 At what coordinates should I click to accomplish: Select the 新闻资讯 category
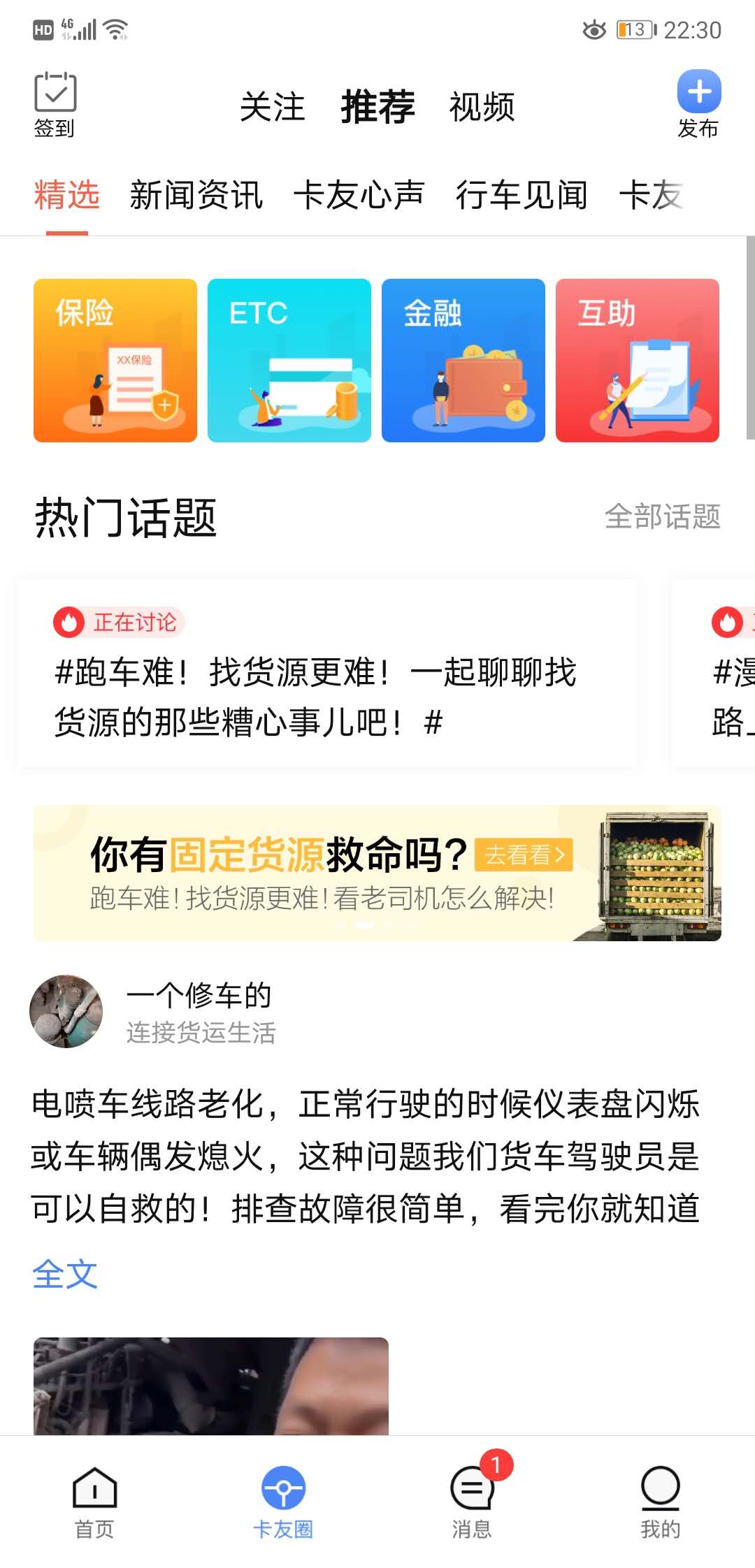pyautogui.click(x=196, y=195)
